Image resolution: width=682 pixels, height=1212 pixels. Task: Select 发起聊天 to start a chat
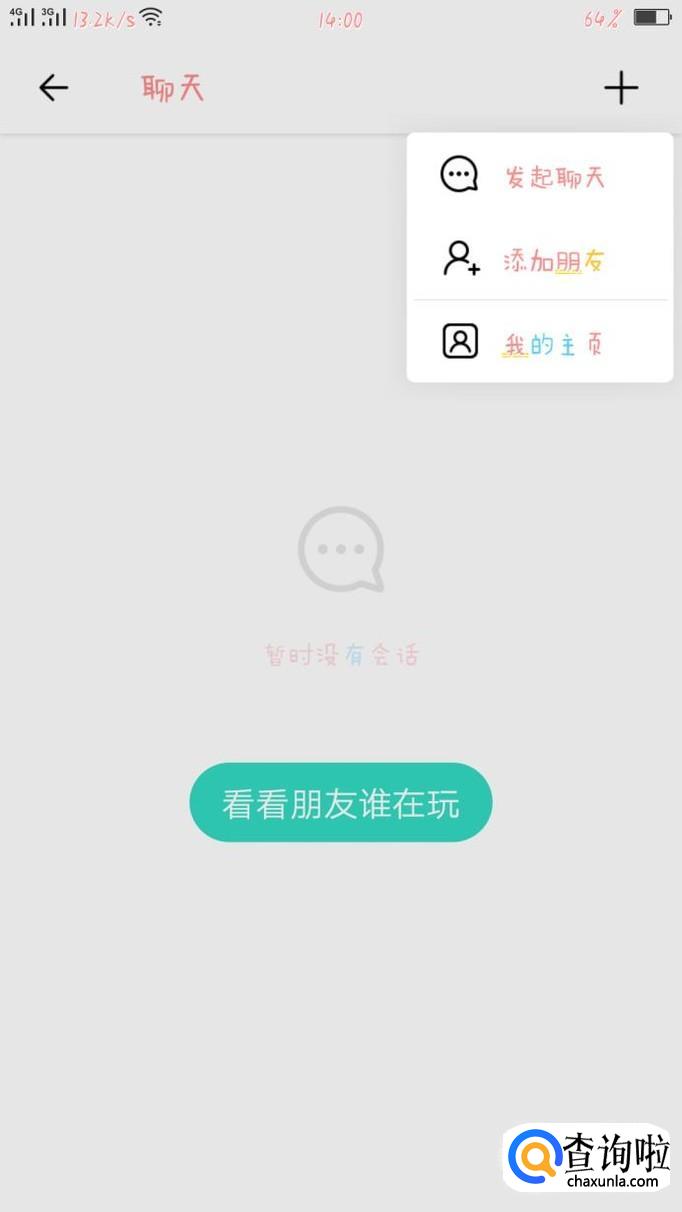[x=540, y=177]
